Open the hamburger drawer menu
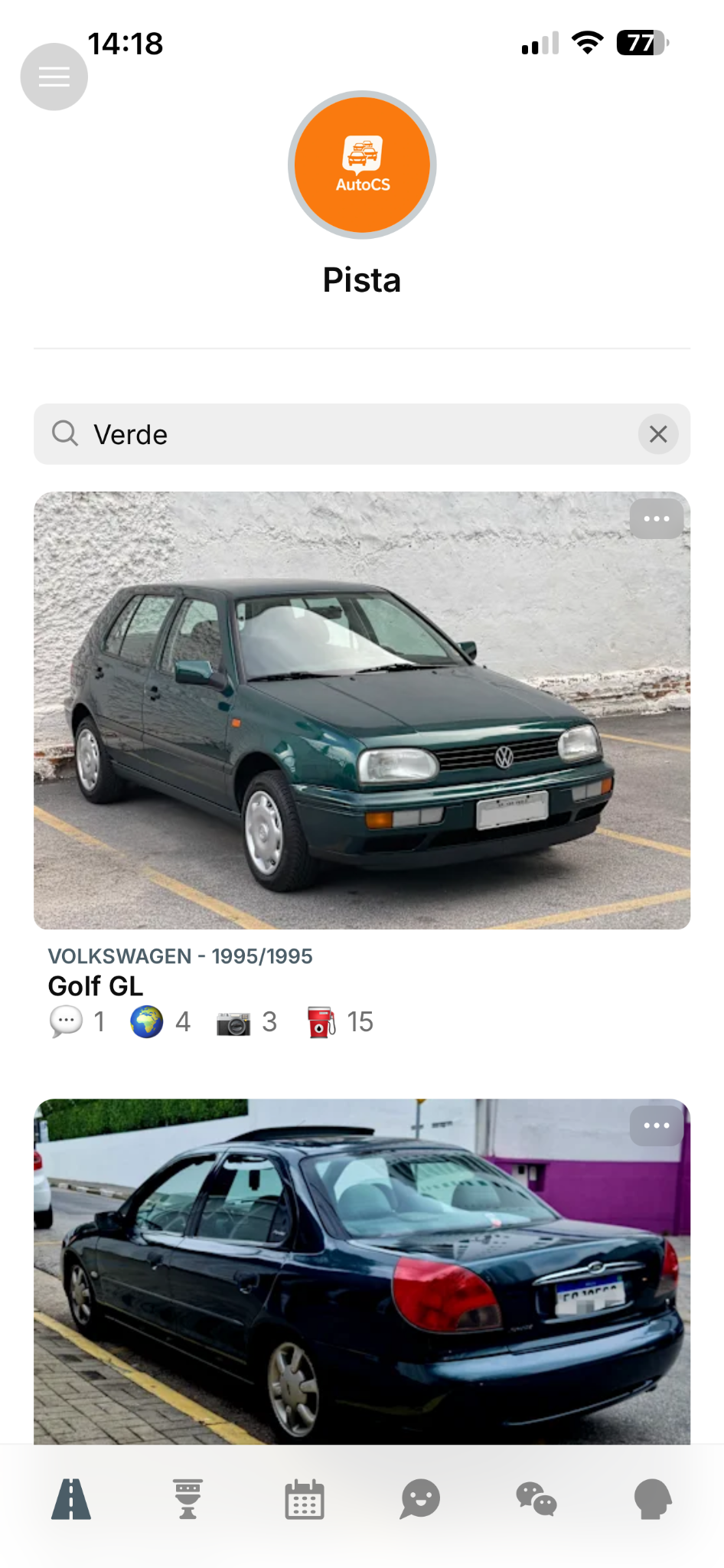 click(54, 77)
